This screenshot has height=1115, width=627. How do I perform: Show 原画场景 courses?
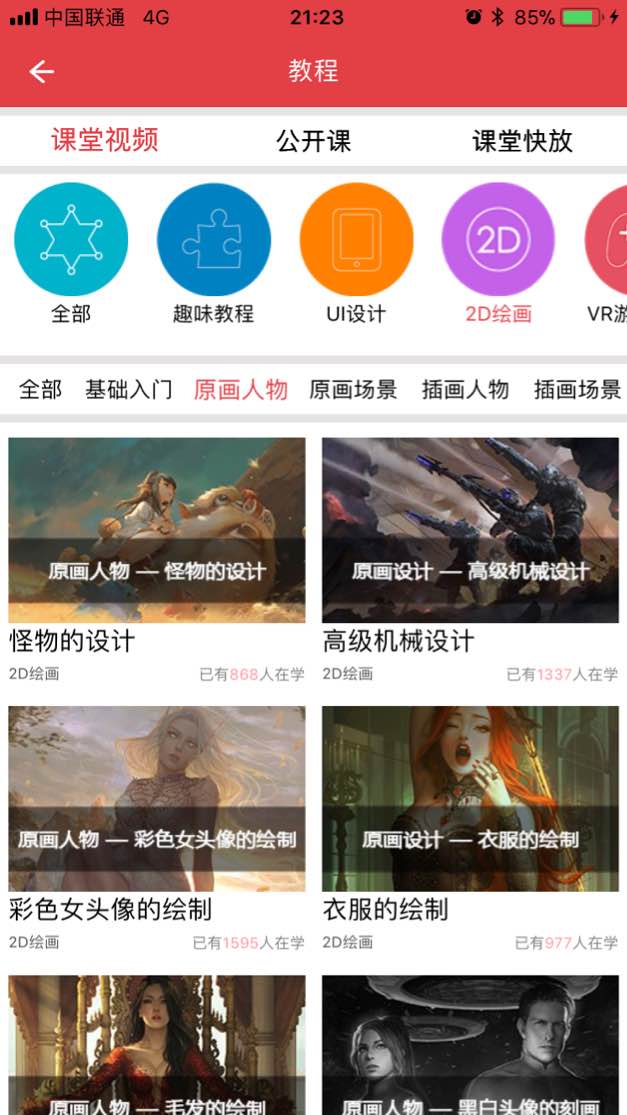tap(353, 389)
